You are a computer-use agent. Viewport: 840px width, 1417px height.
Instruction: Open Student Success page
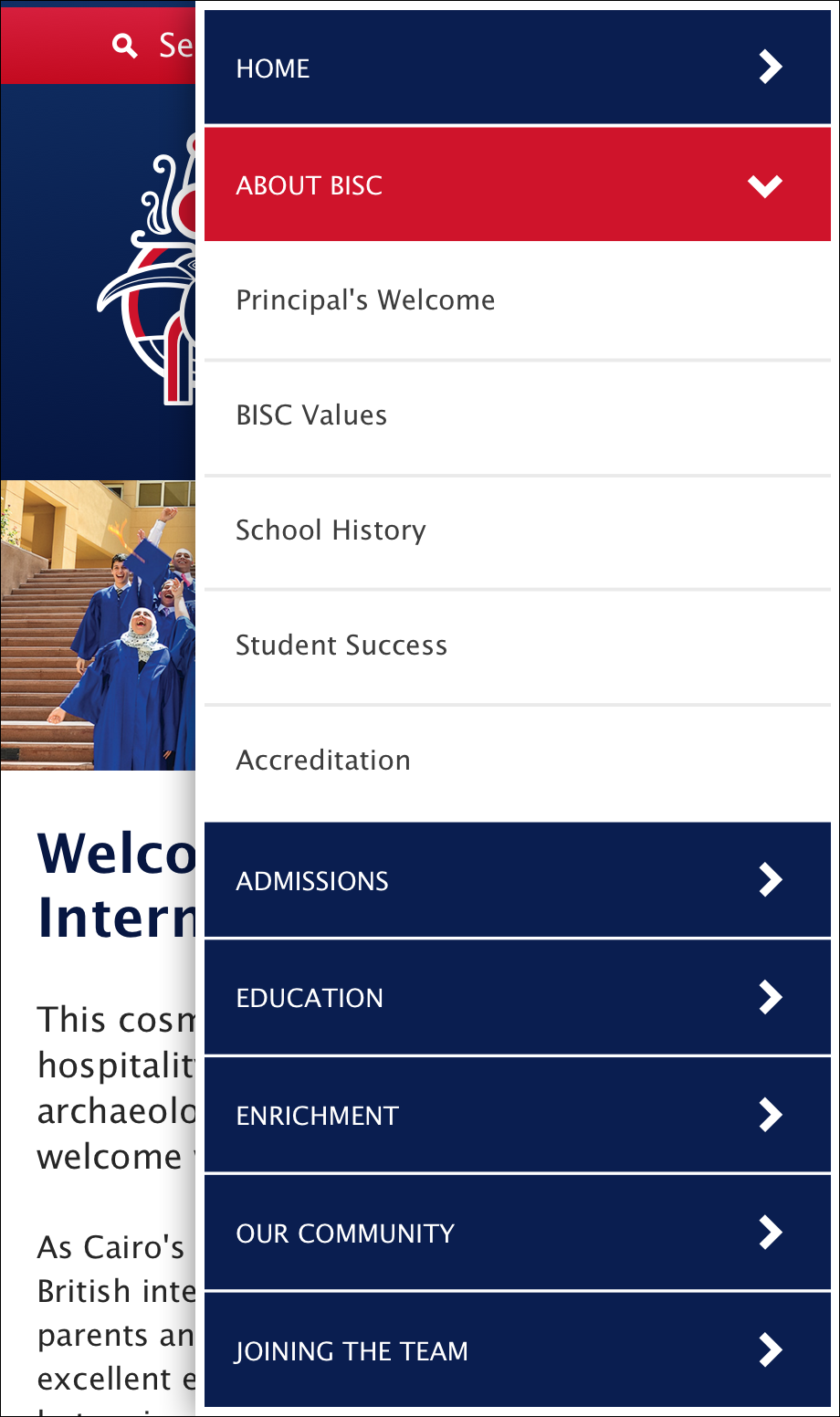(x=341, y=646)
